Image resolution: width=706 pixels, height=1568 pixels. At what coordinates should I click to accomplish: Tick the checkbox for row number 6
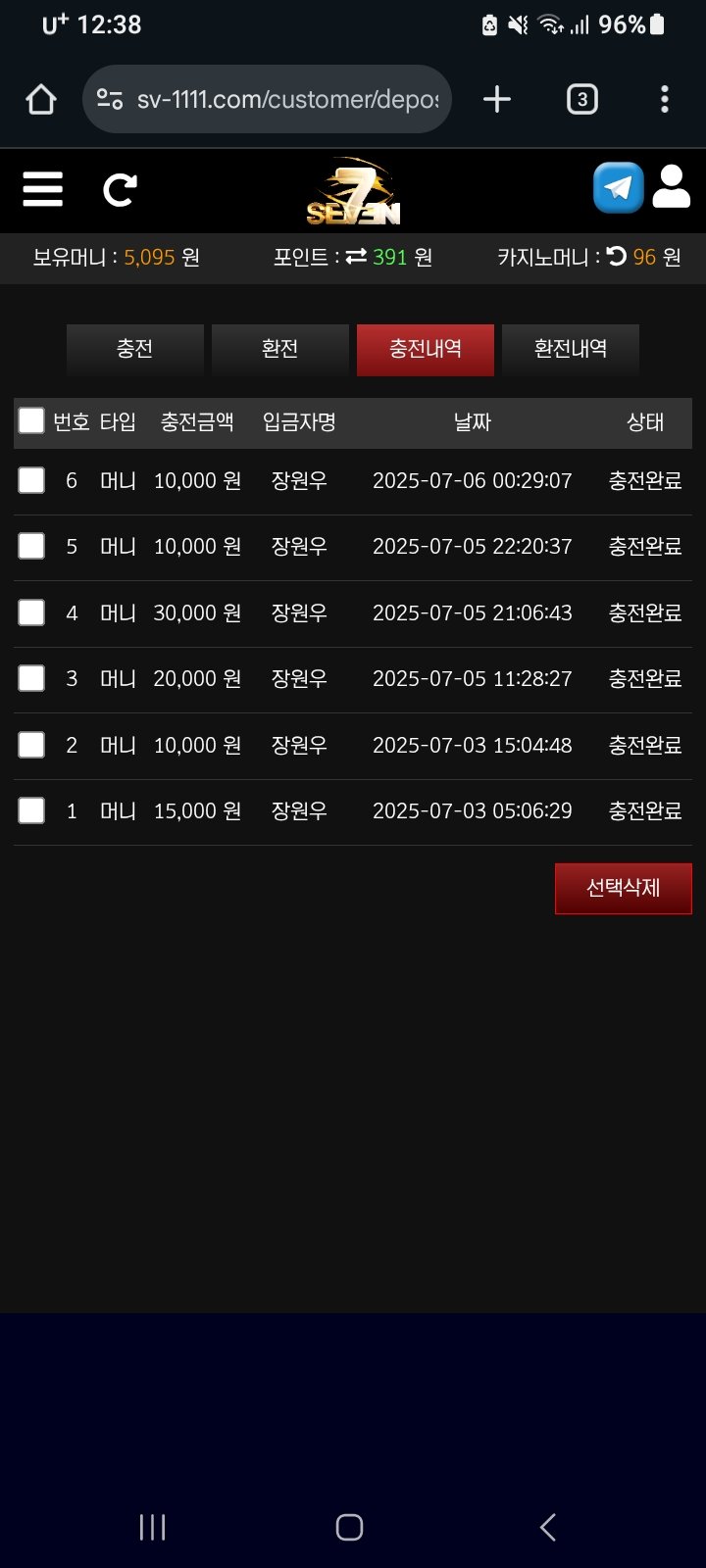coord(31,480)
